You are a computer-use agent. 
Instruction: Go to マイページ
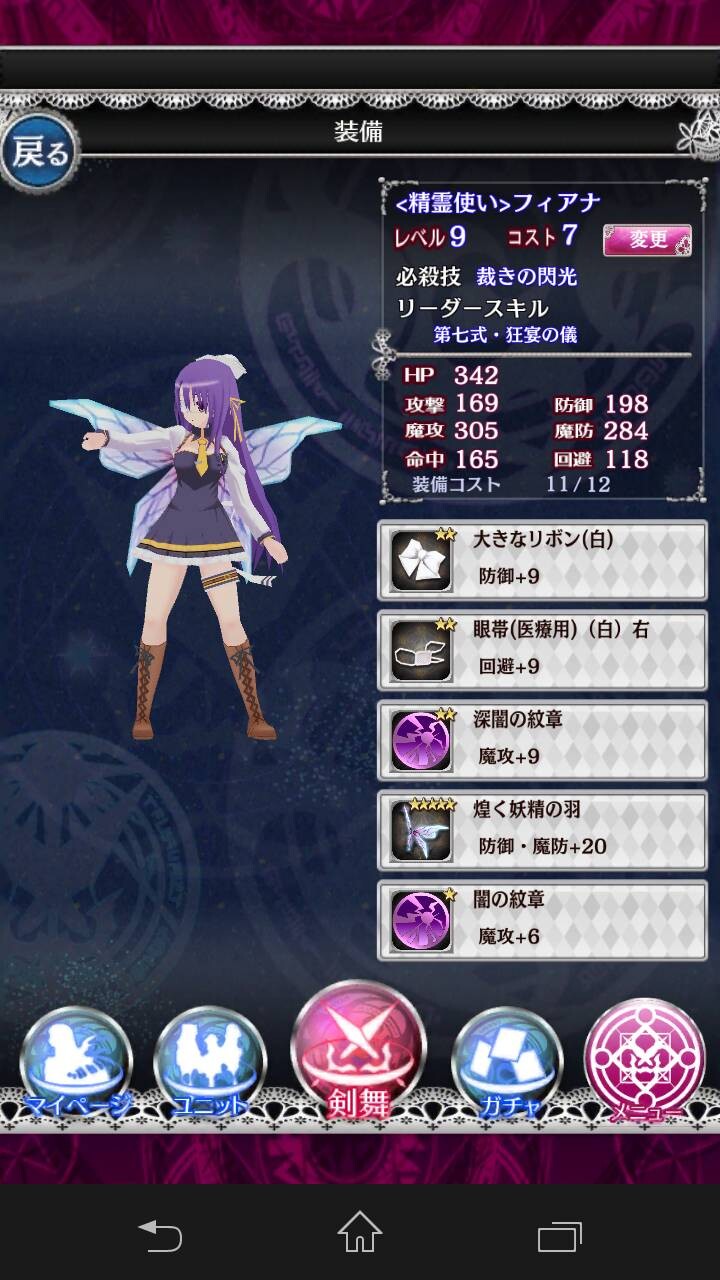point(76,1062)
